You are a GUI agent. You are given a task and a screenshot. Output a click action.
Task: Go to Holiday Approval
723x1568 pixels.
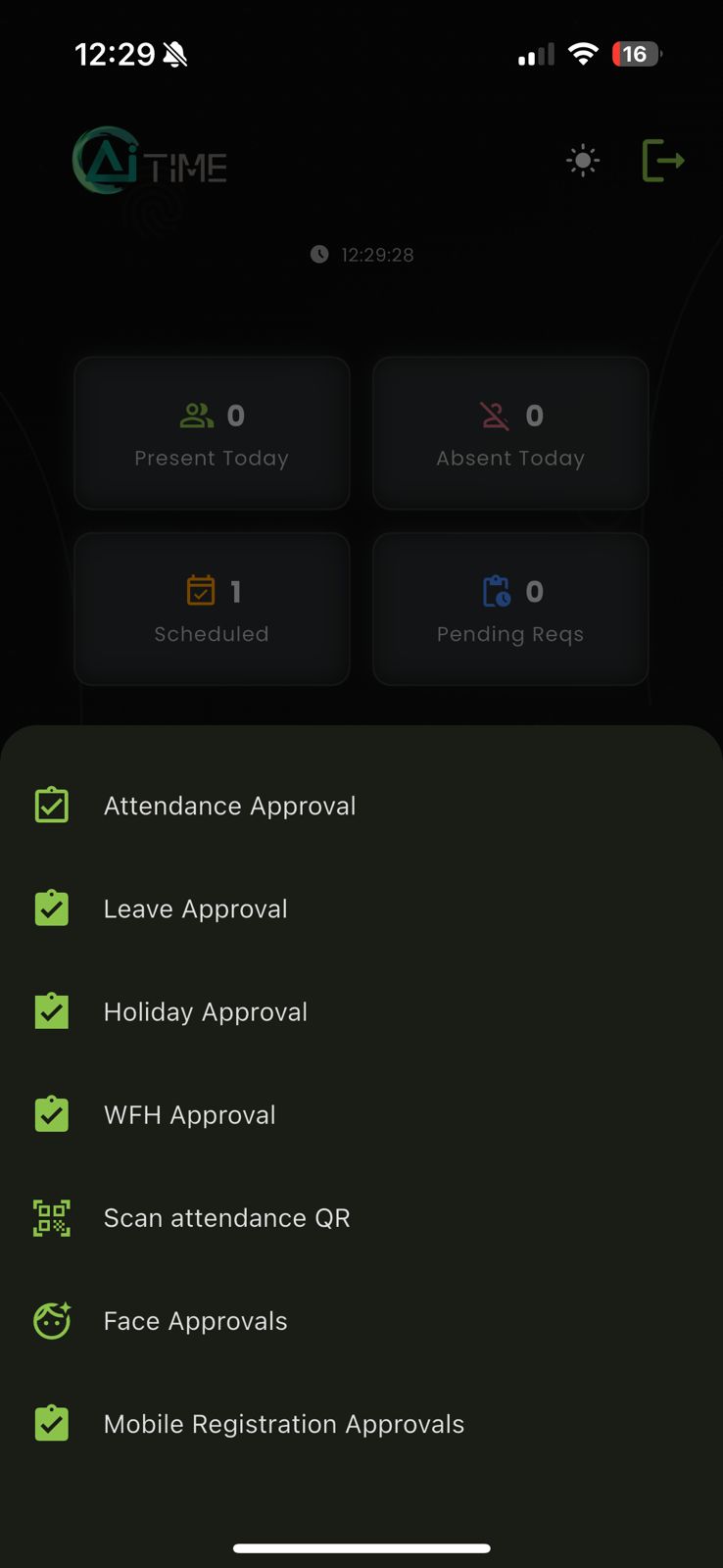206,1011
